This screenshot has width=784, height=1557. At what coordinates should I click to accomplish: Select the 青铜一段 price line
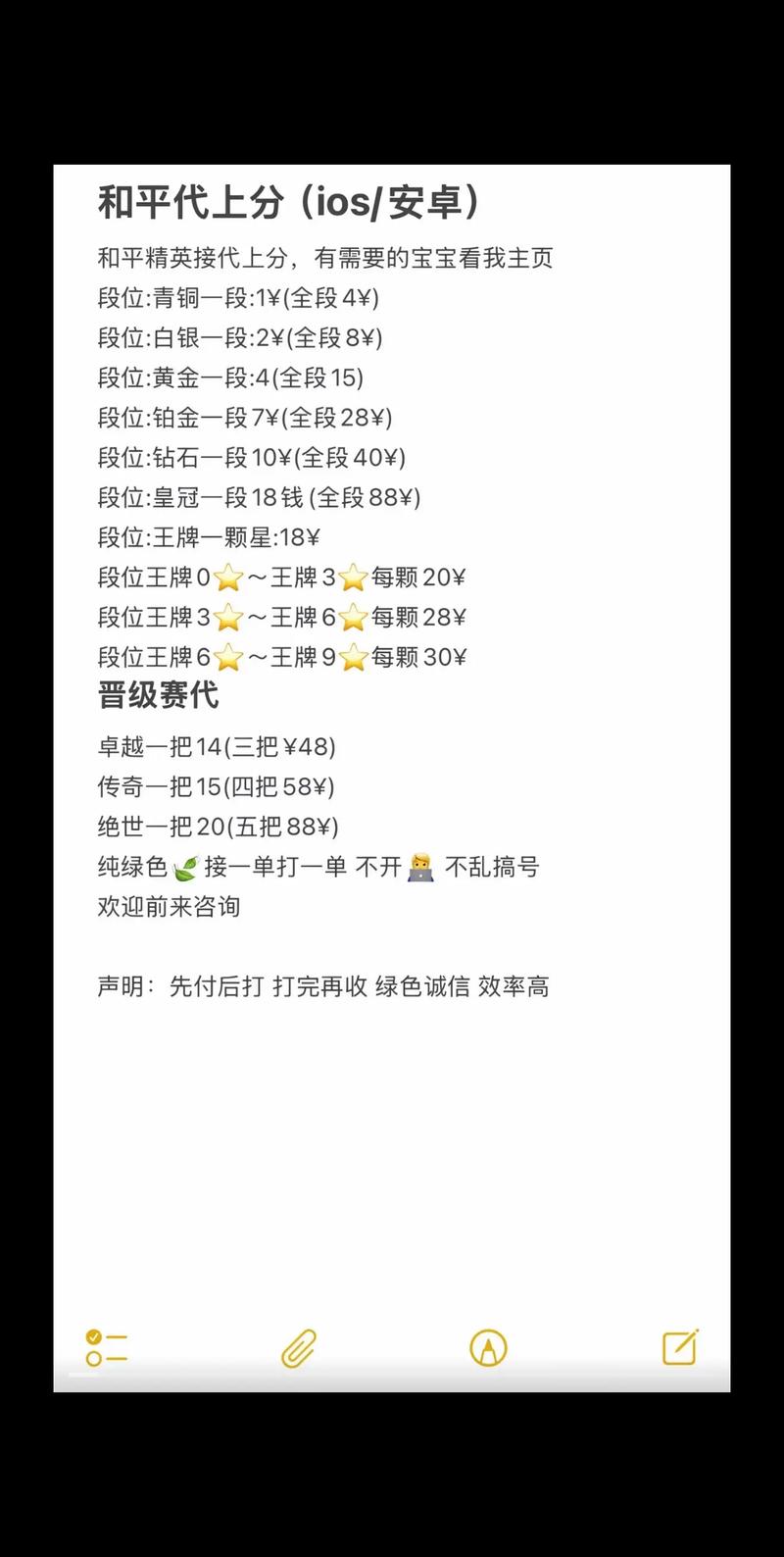(240, 299)
